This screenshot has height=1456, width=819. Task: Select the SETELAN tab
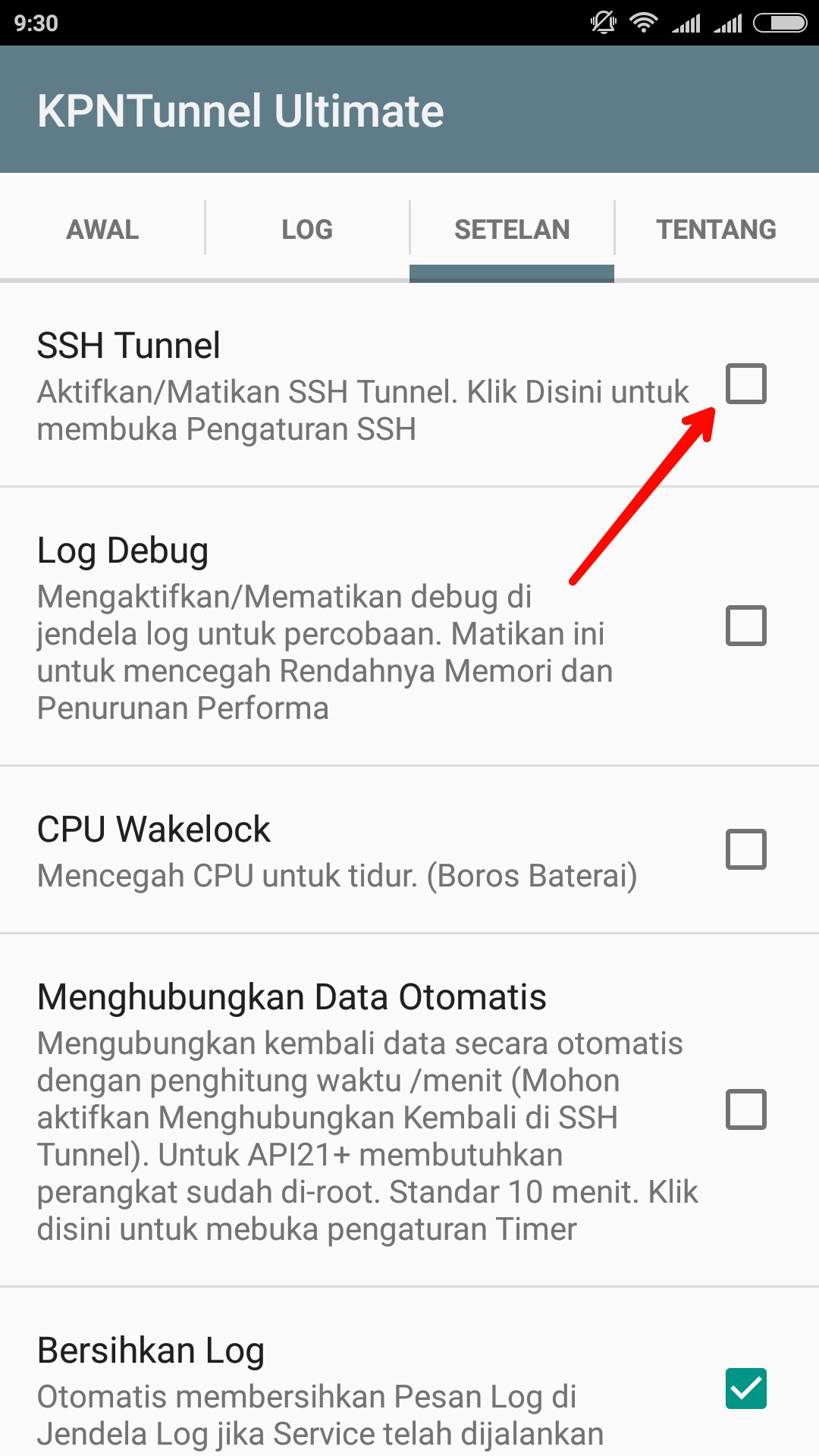512,229
